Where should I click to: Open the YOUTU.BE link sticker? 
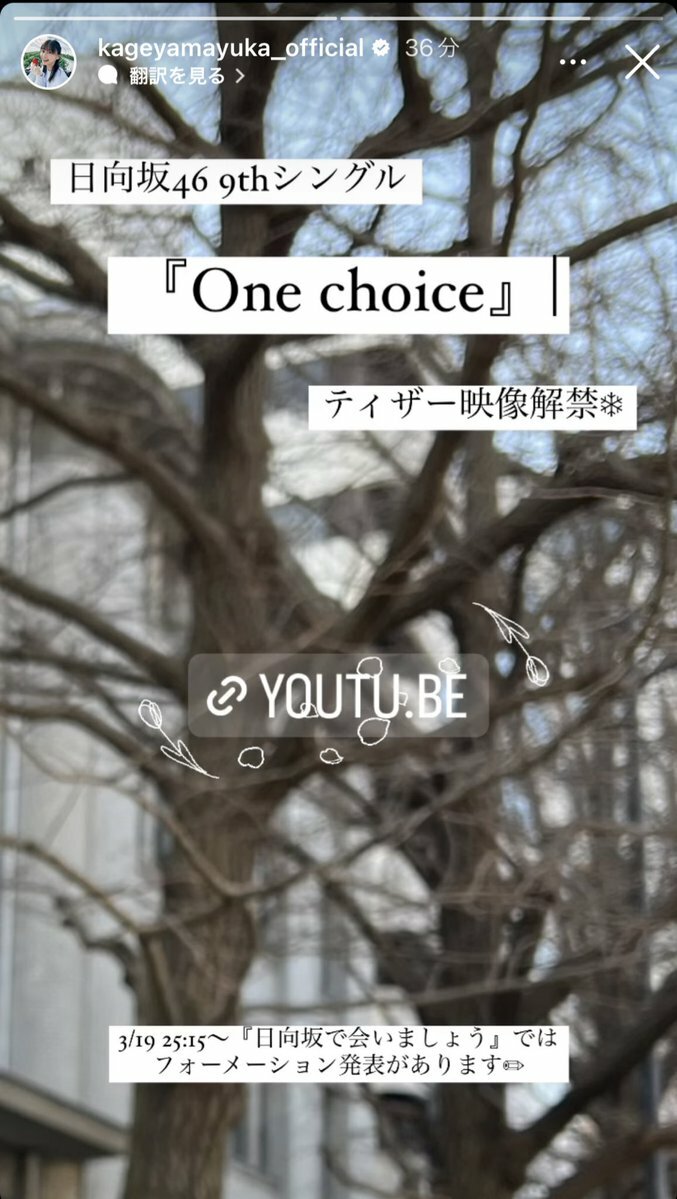click(x=338, y=696)
